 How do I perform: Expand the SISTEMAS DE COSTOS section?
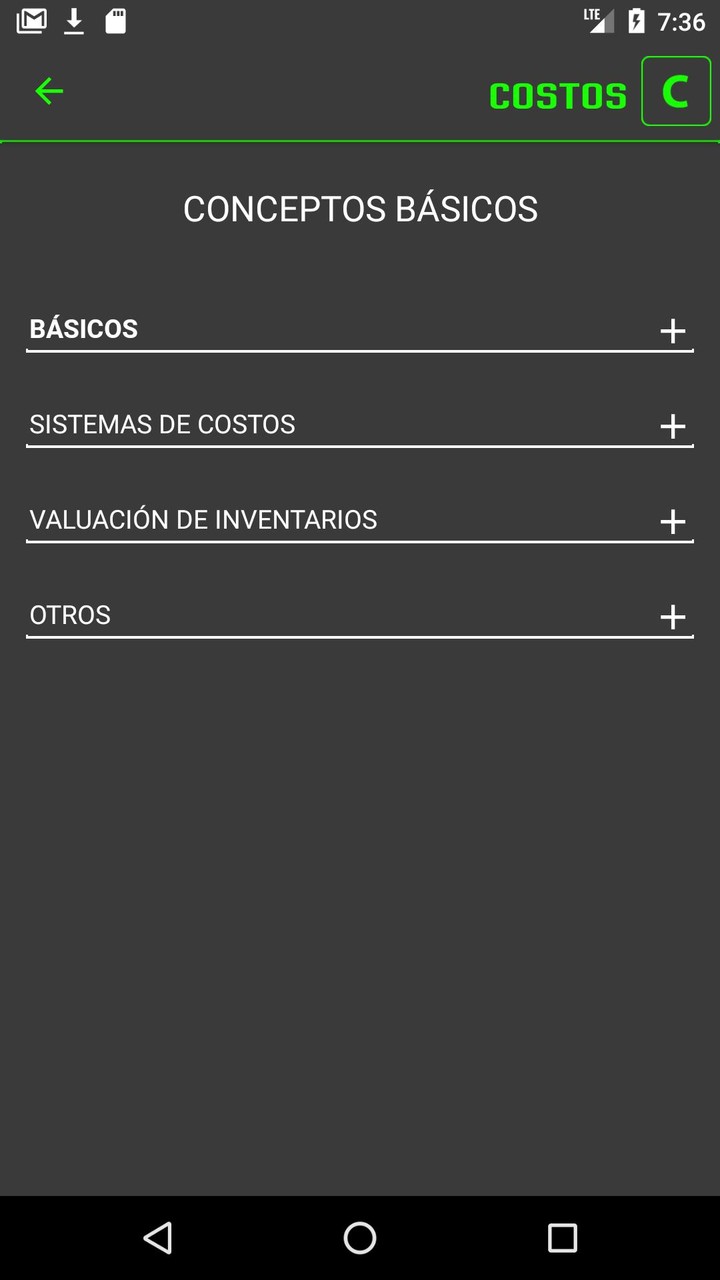coord(673,426)
